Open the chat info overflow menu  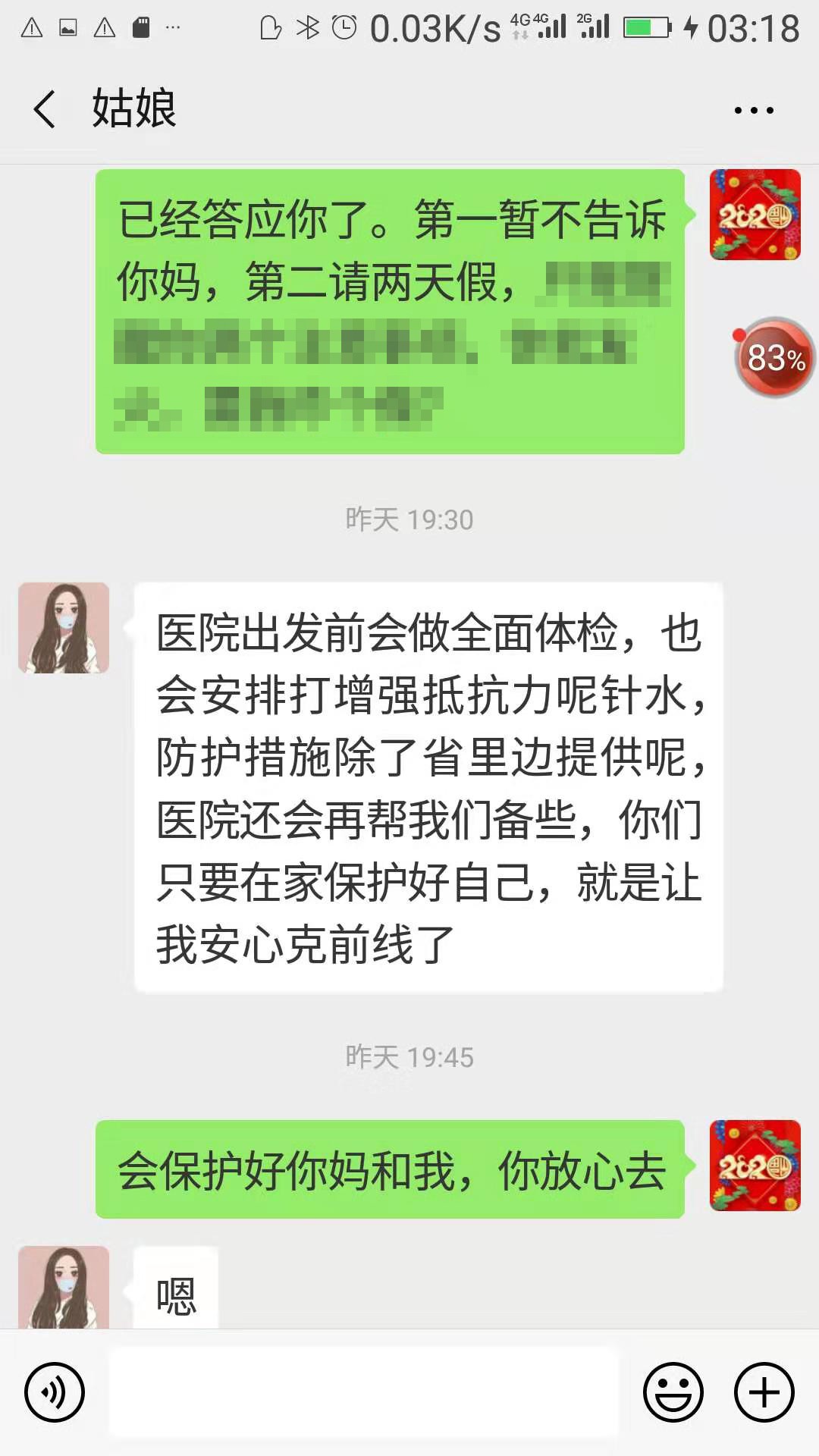(754, 111)
